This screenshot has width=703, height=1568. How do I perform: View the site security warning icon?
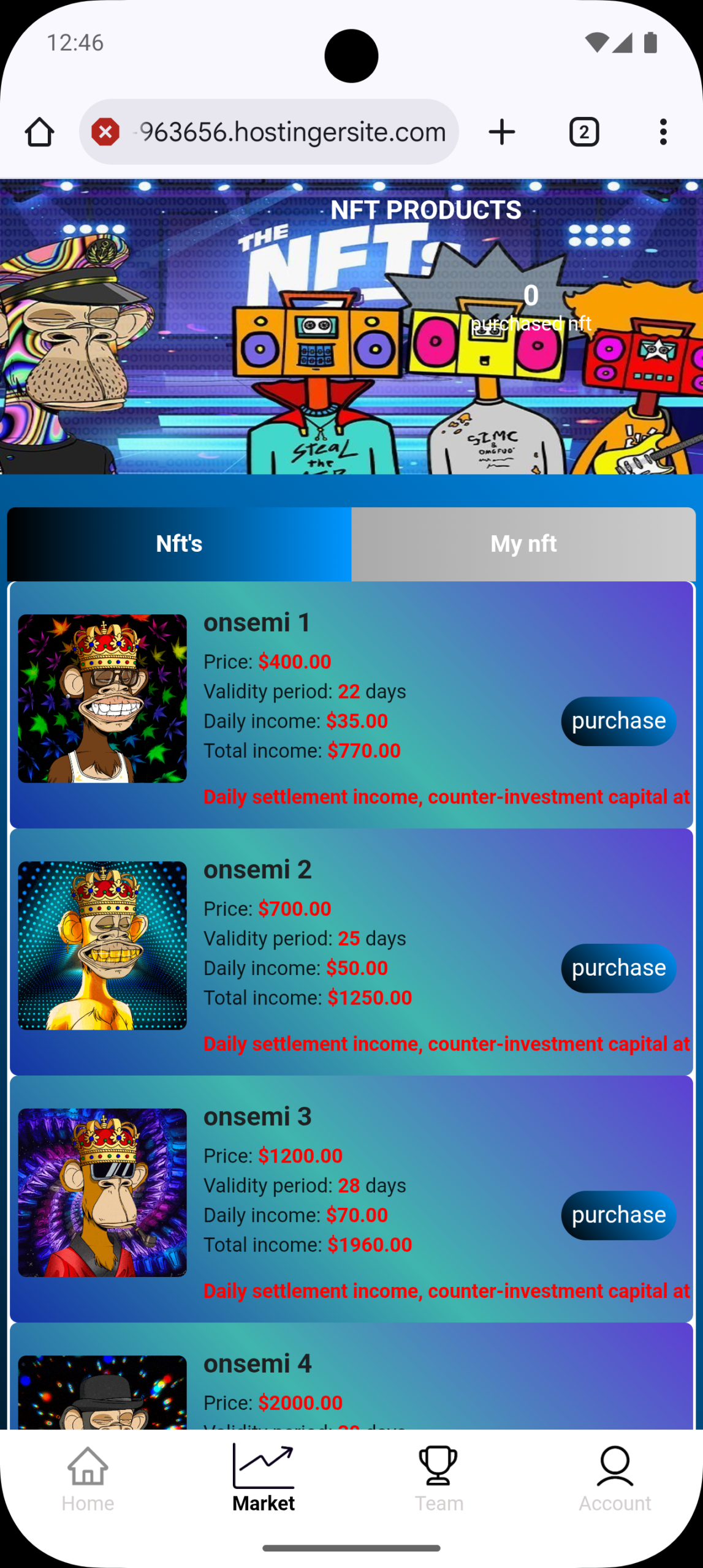(x=105, y=132)
